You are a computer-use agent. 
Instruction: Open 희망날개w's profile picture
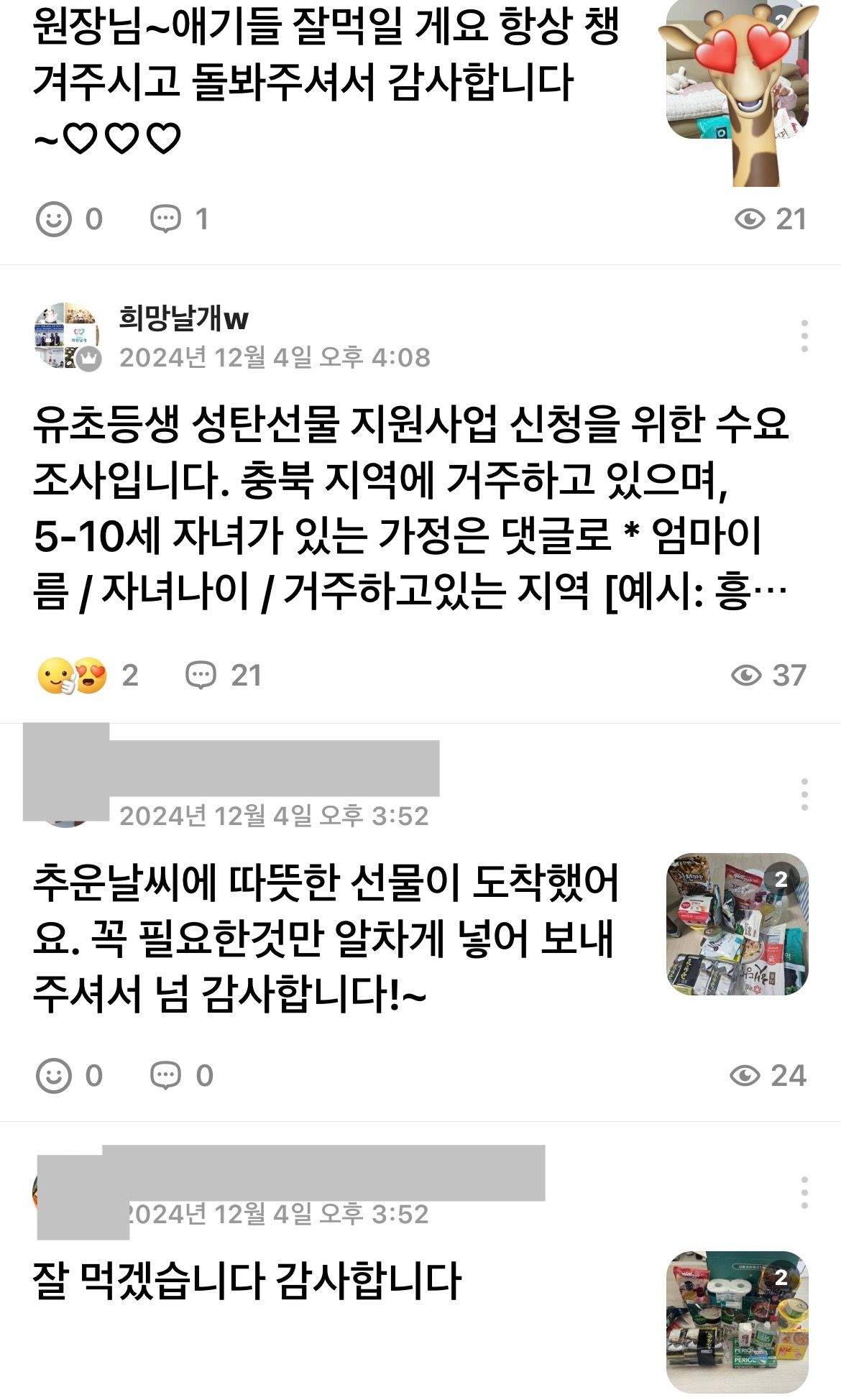(x=67, y=336)
